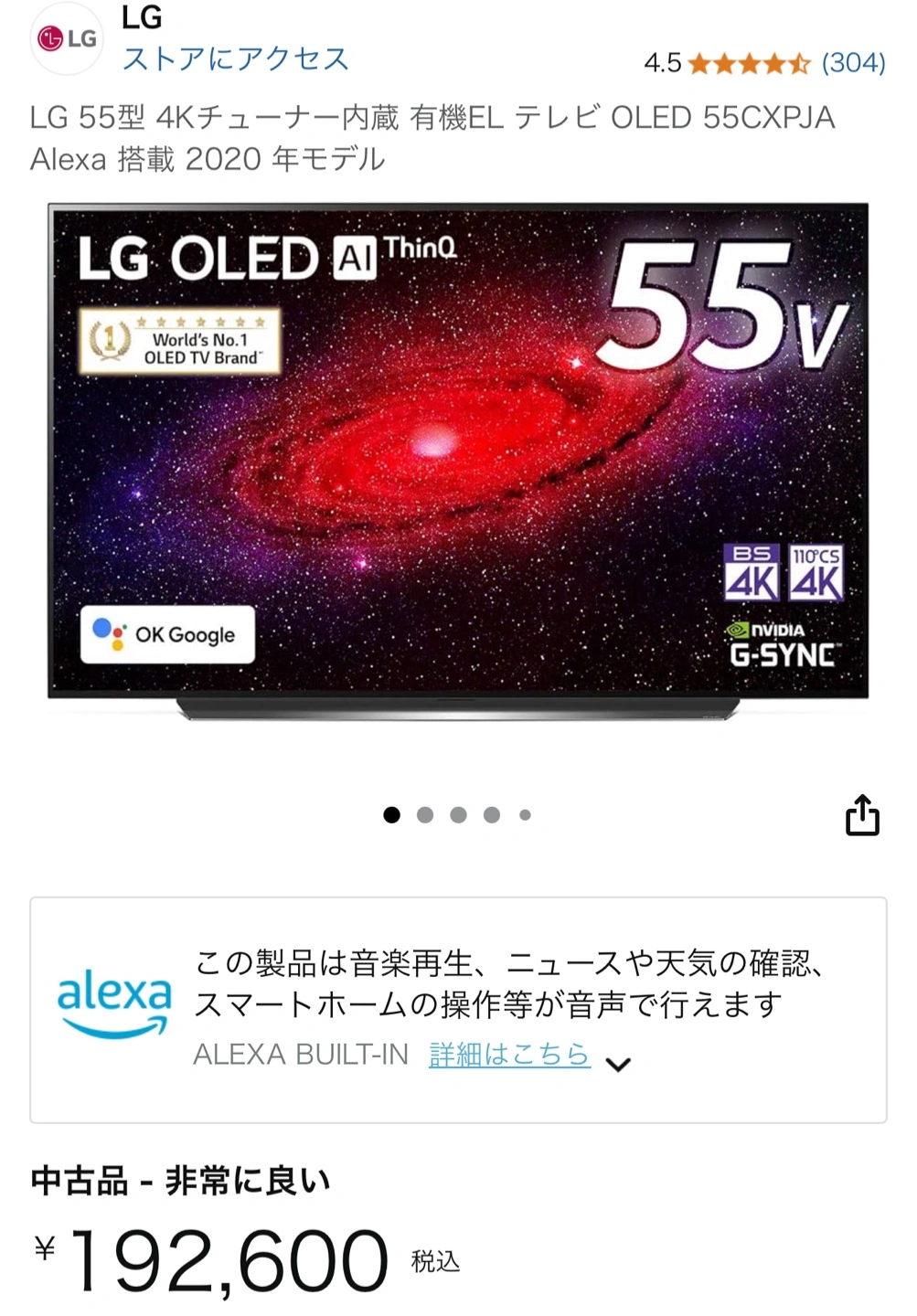The height and width of the screenshot is (1316, 917).
Task: Open the ストアにアクセス store link
Action: (x=236, y=59)
